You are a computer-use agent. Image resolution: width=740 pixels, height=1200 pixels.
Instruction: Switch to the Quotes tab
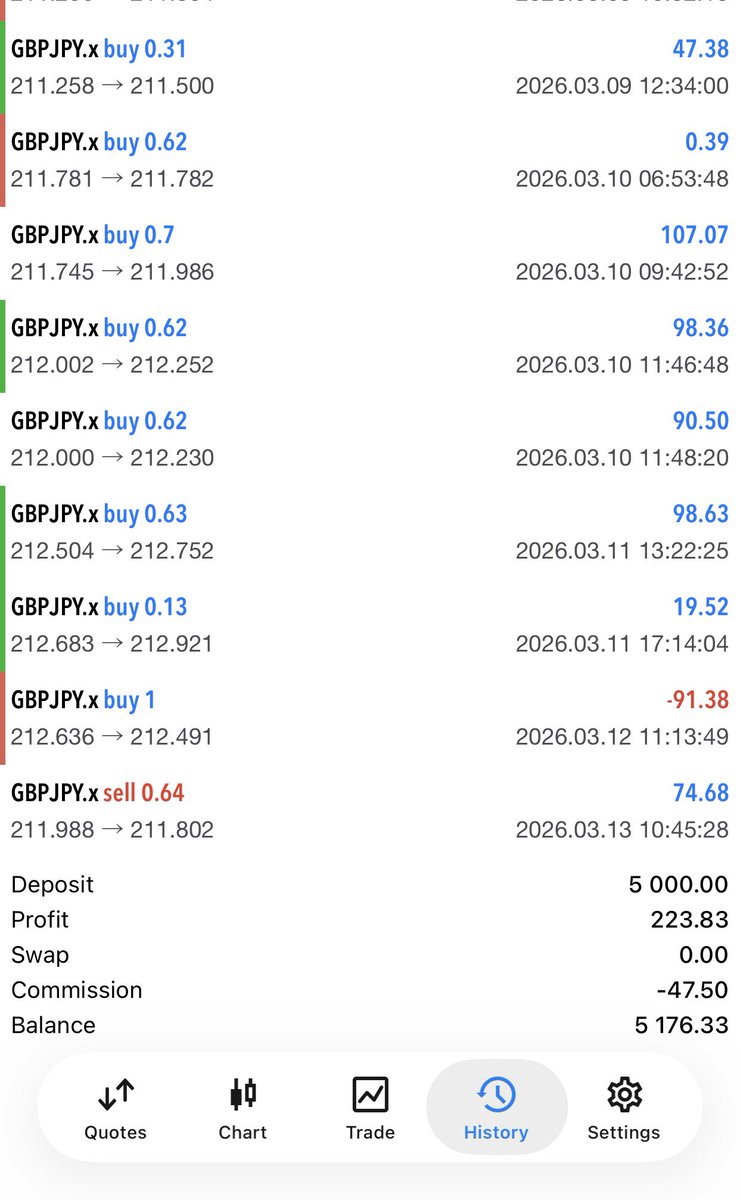[x=115, y=1111]
